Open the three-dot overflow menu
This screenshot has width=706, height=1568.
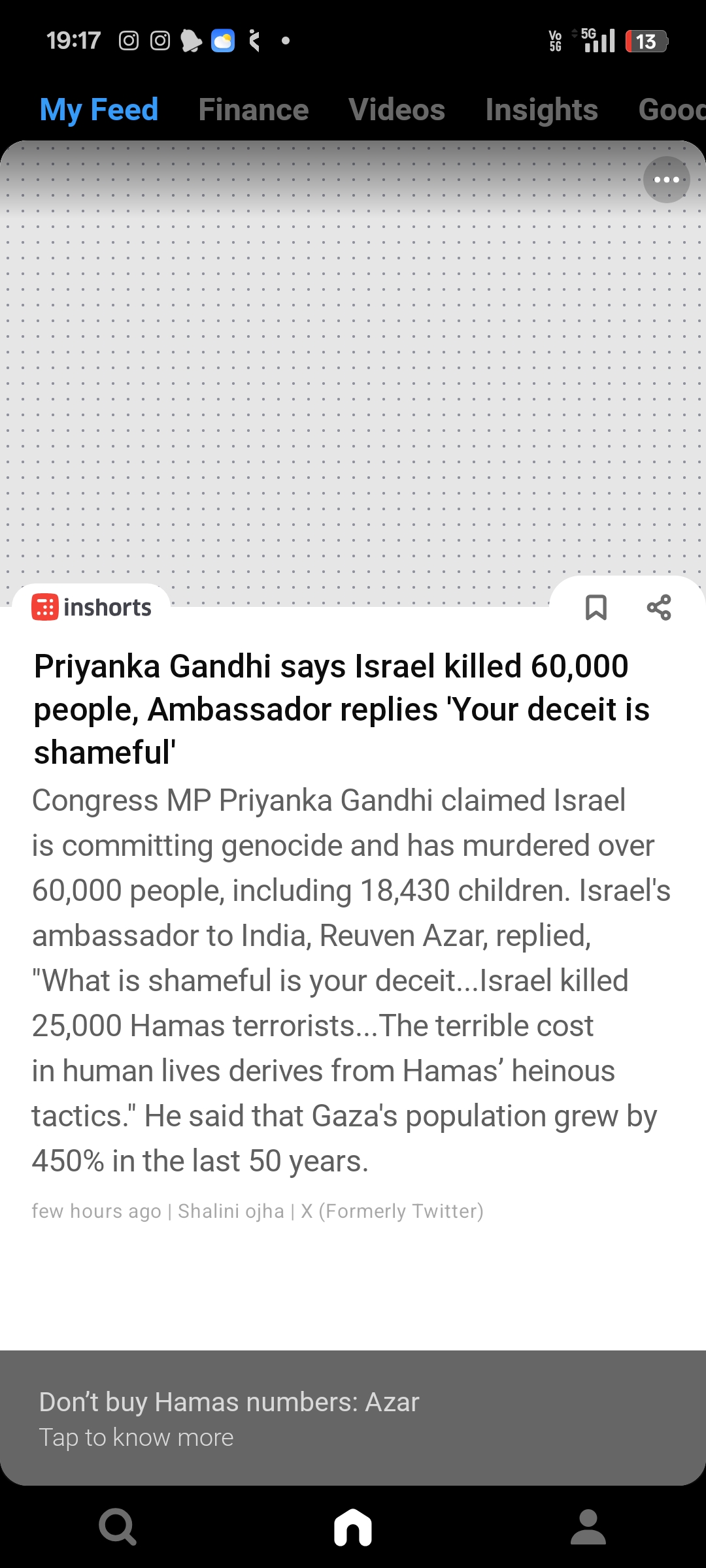coord(666,180)
